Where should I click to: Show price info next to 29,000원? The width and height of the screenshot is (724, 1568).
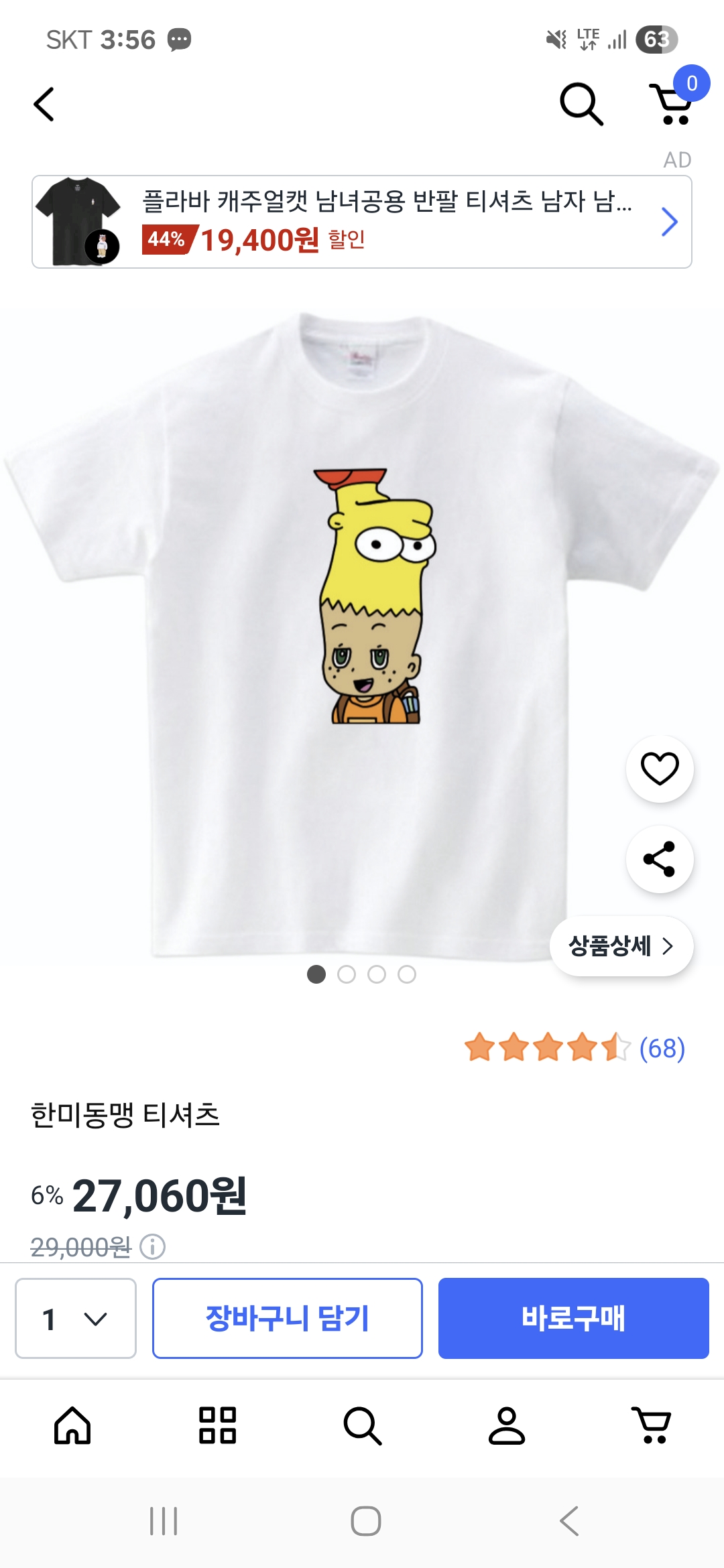[153, 1247]
